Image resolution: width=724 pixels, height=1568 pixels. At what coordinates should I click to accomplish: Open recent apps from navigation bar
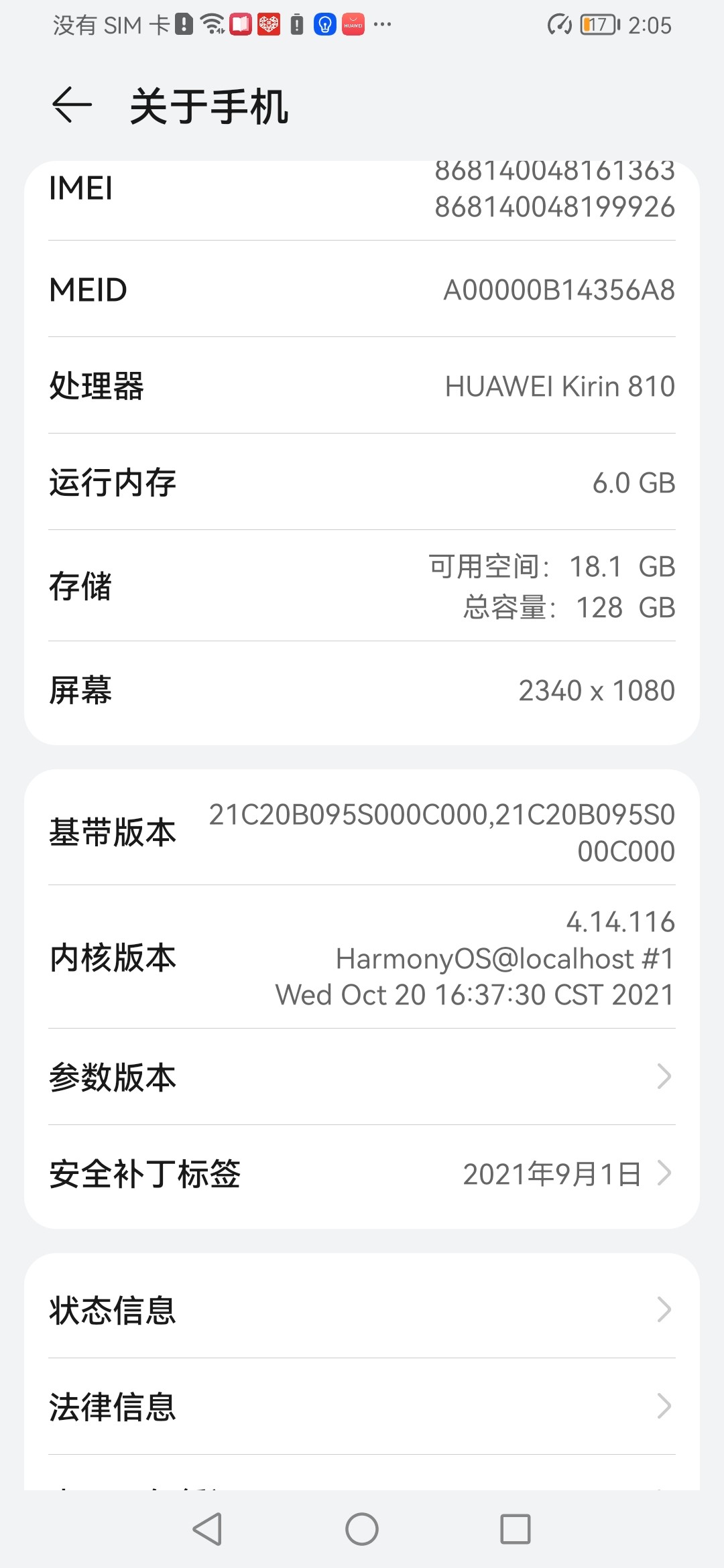click(x=516, y=1529)
